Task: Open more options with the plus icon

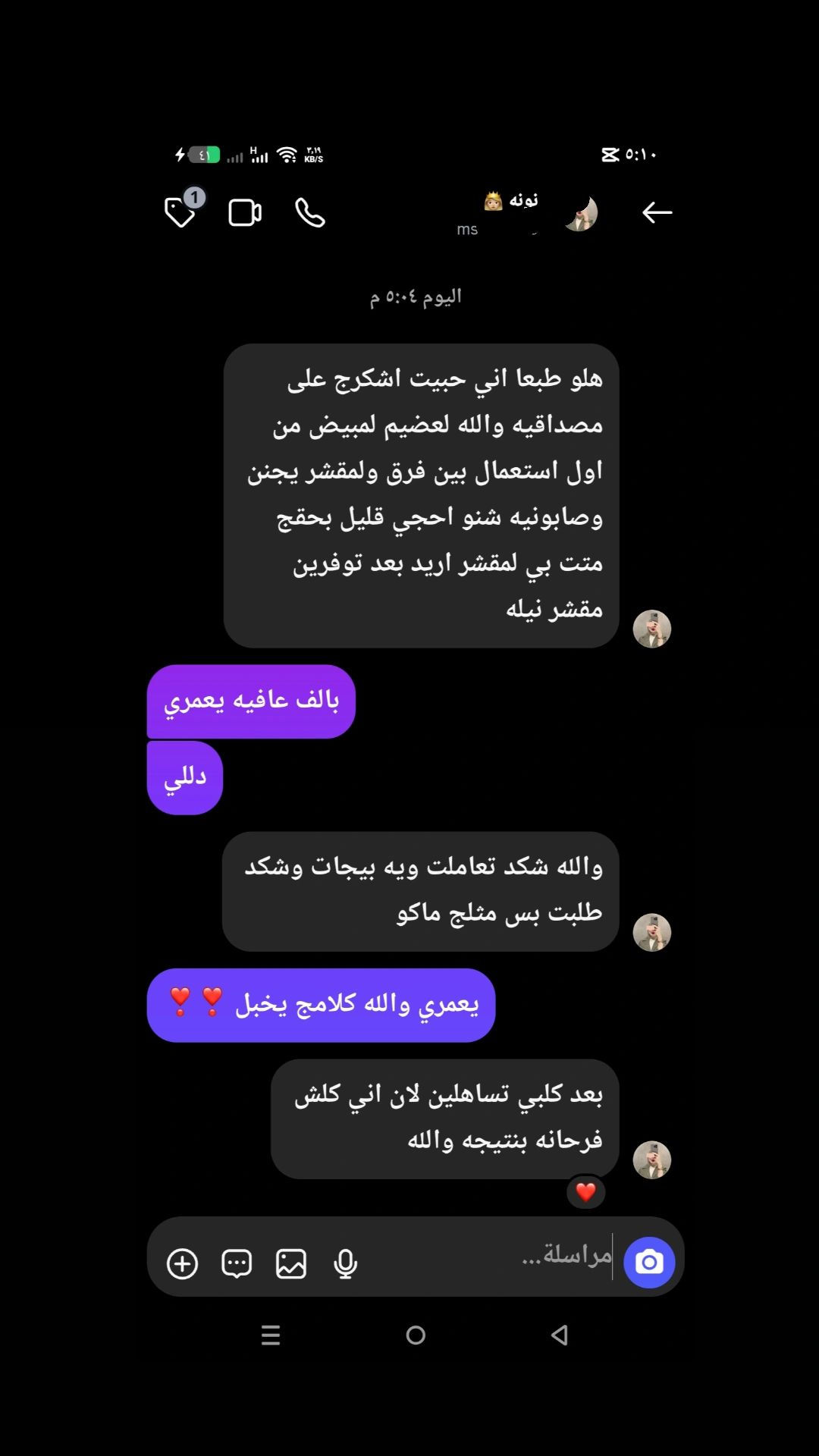Action: click(182, 1264)
